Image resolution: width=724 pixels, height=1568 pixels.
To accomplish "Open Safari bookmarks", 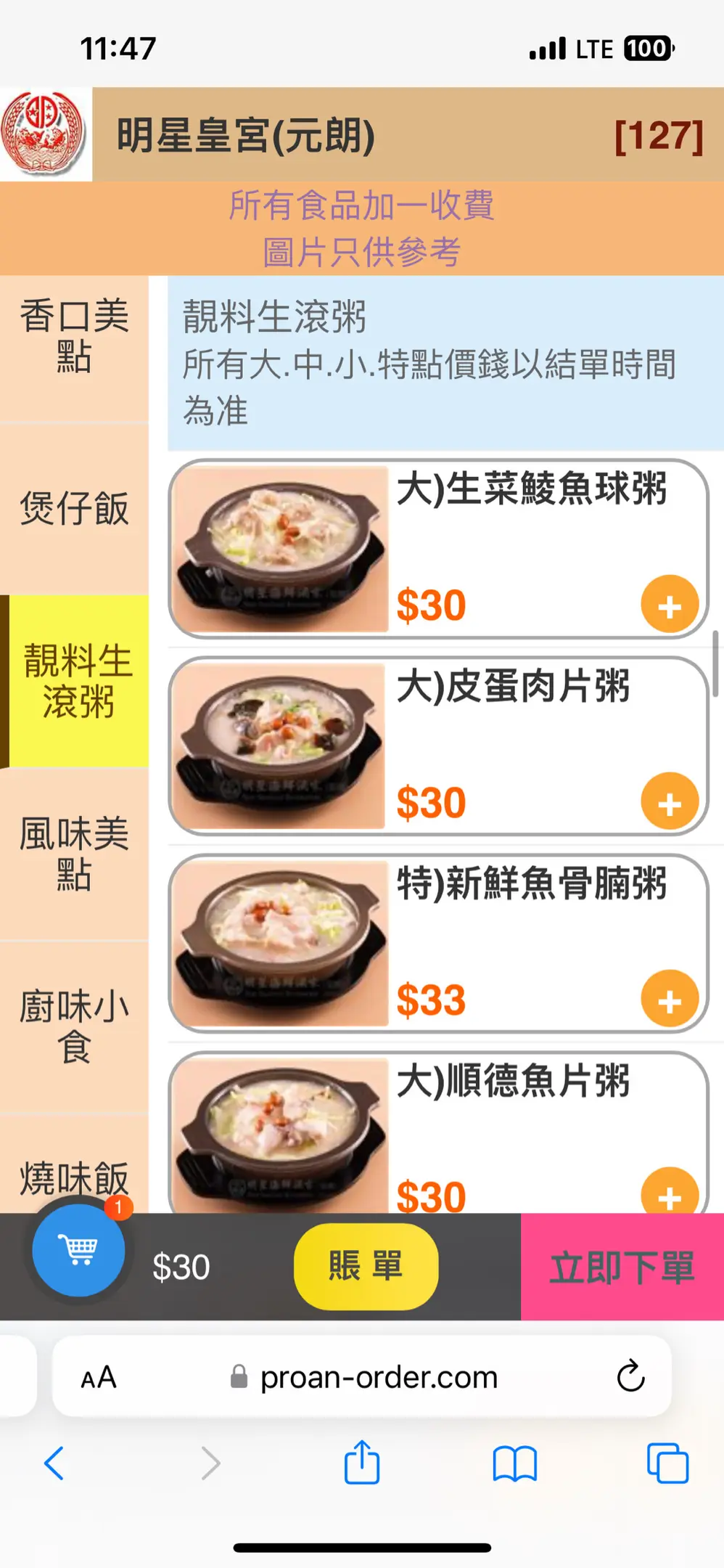I will (x=514, y=1463).
